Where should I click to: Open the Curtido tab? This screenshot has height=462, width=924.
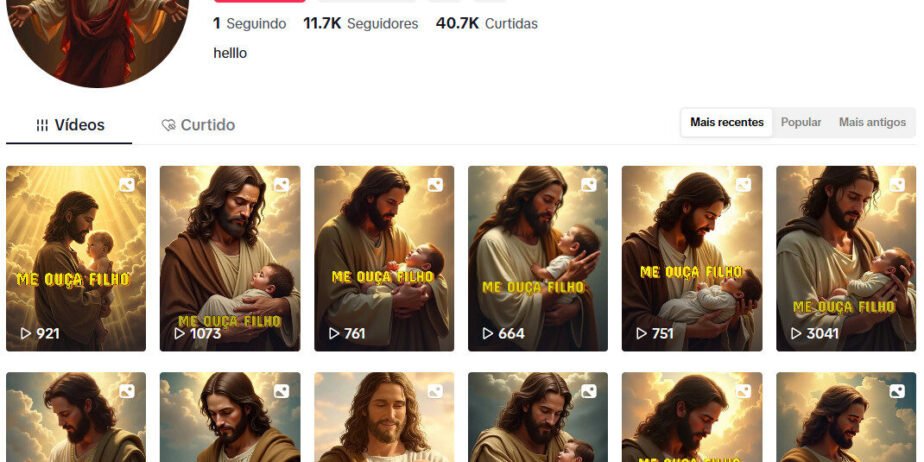198,125
